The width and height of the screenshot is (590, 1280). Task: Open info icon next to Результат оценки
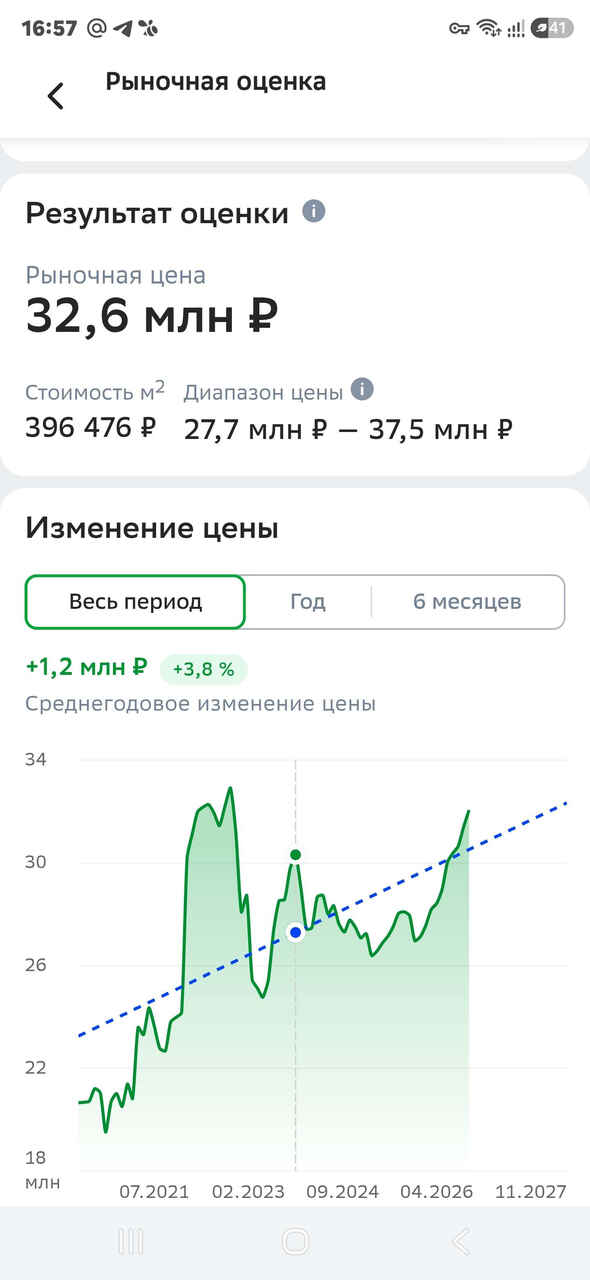tap(314, 212)
